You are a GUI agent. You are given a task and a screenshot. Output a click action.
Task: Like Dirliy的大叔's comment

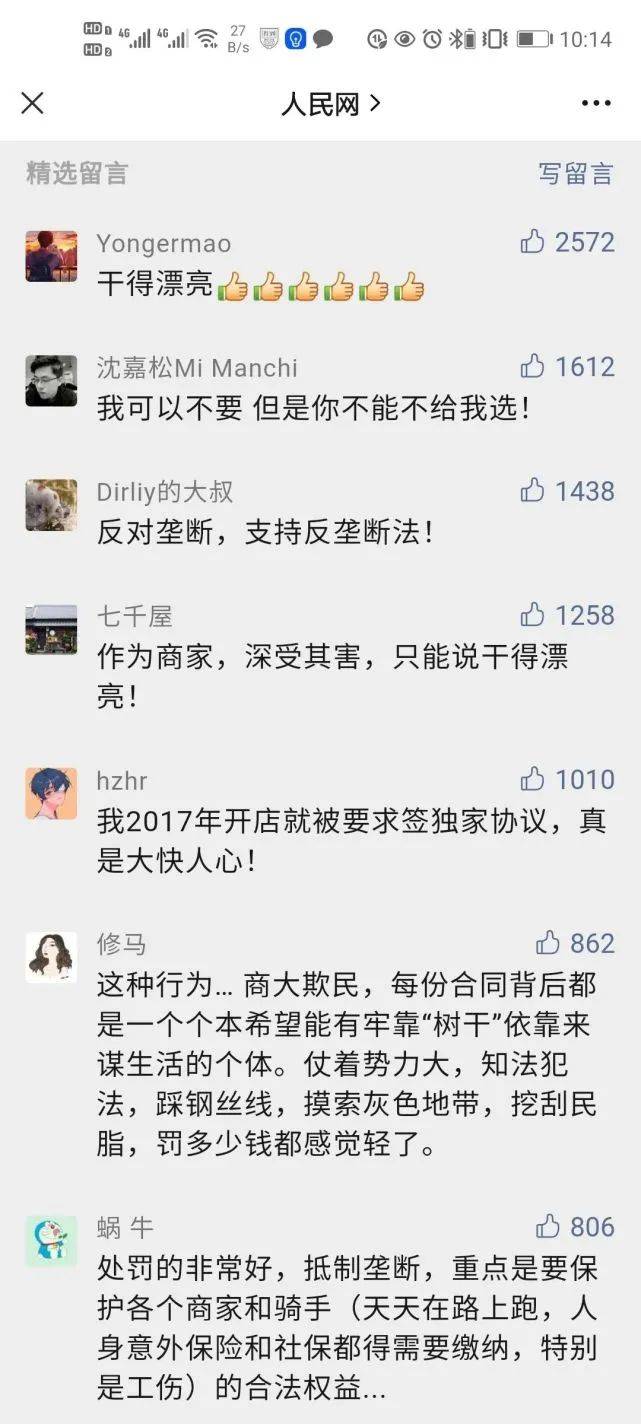(533, 490)
